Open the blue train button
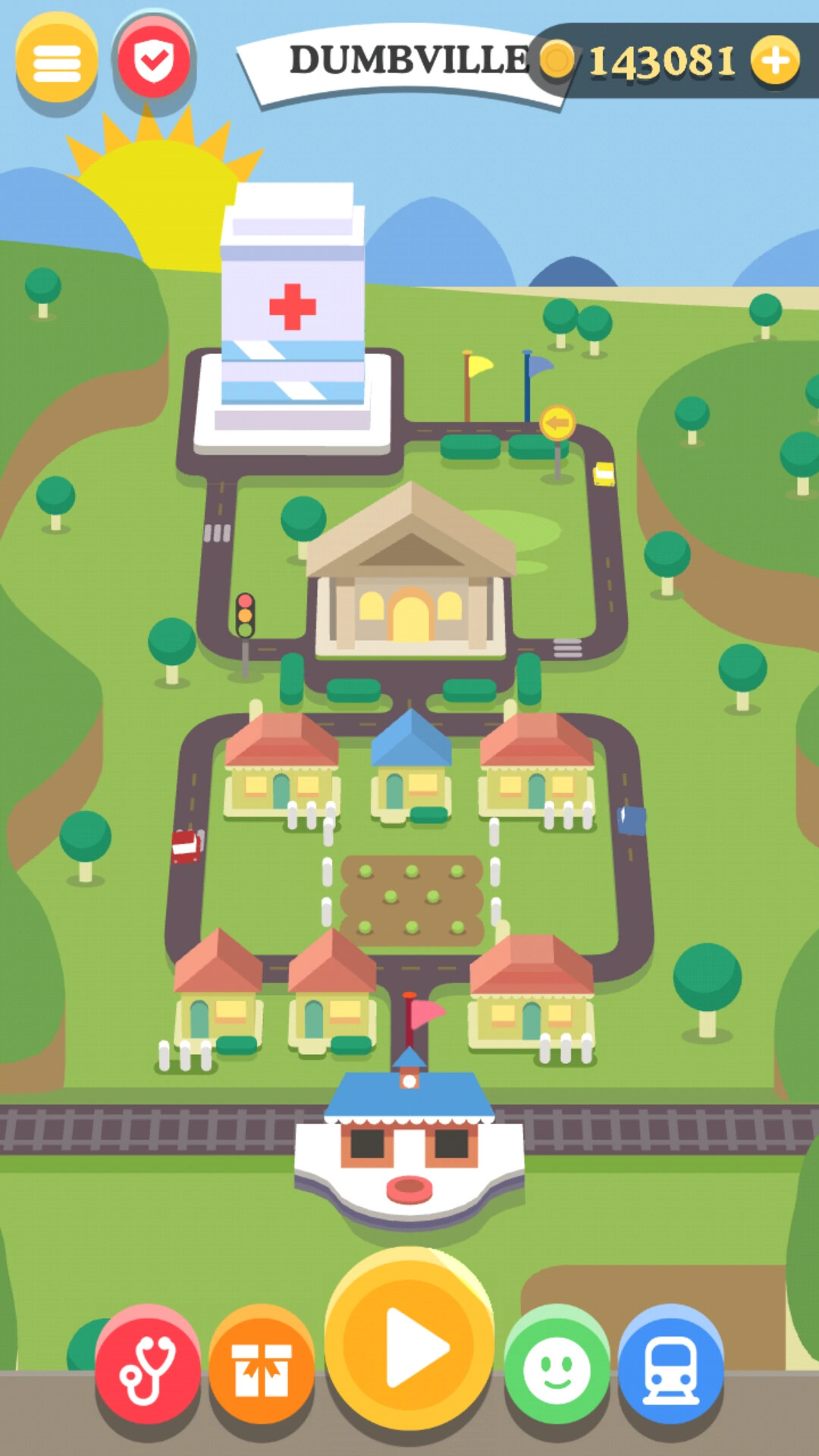This screenshot has height=1456, width=819. click(x=671, y=1370)
